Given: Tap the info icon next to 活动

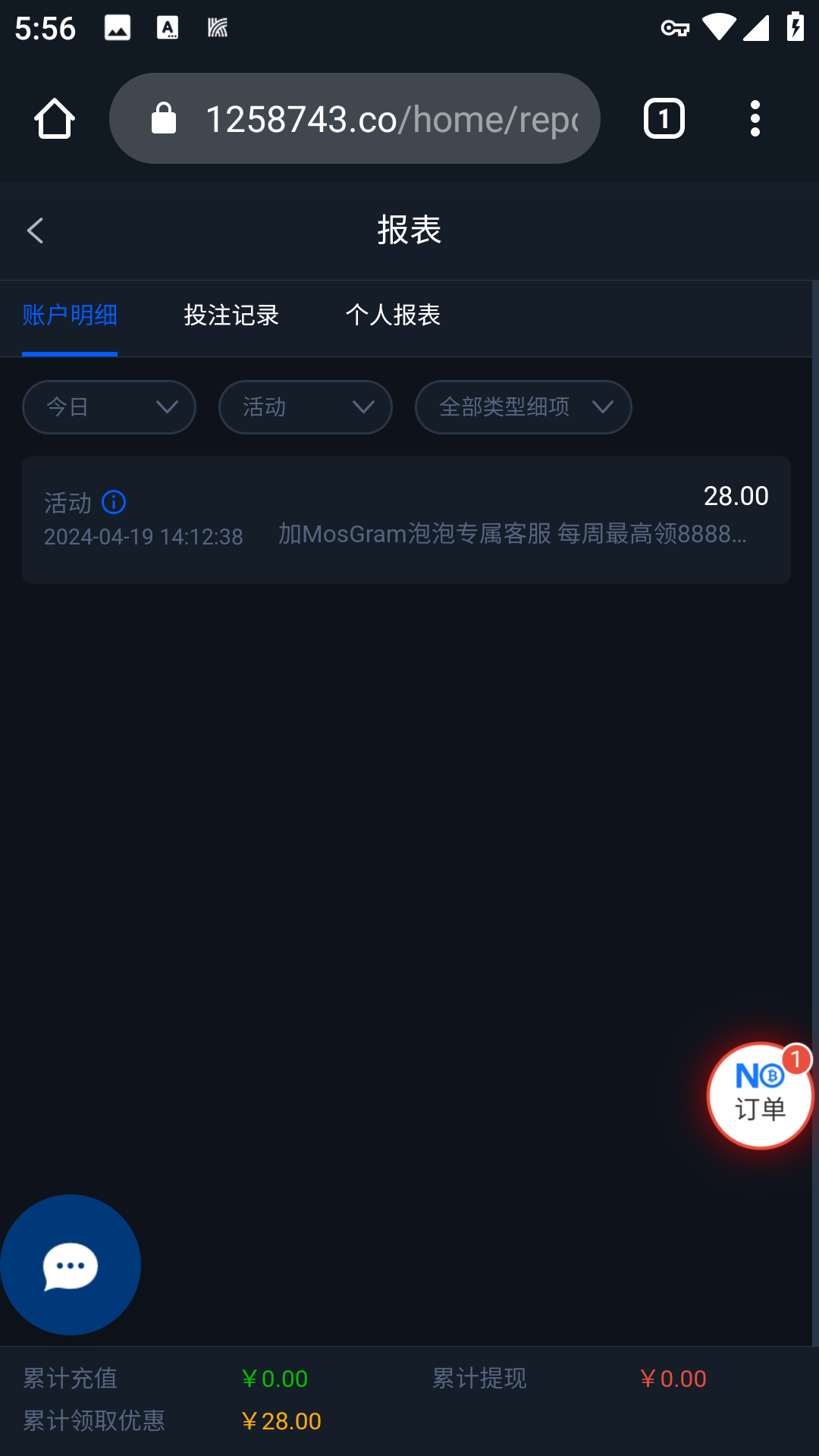Looking at the screenshot, I should point(114,502).
